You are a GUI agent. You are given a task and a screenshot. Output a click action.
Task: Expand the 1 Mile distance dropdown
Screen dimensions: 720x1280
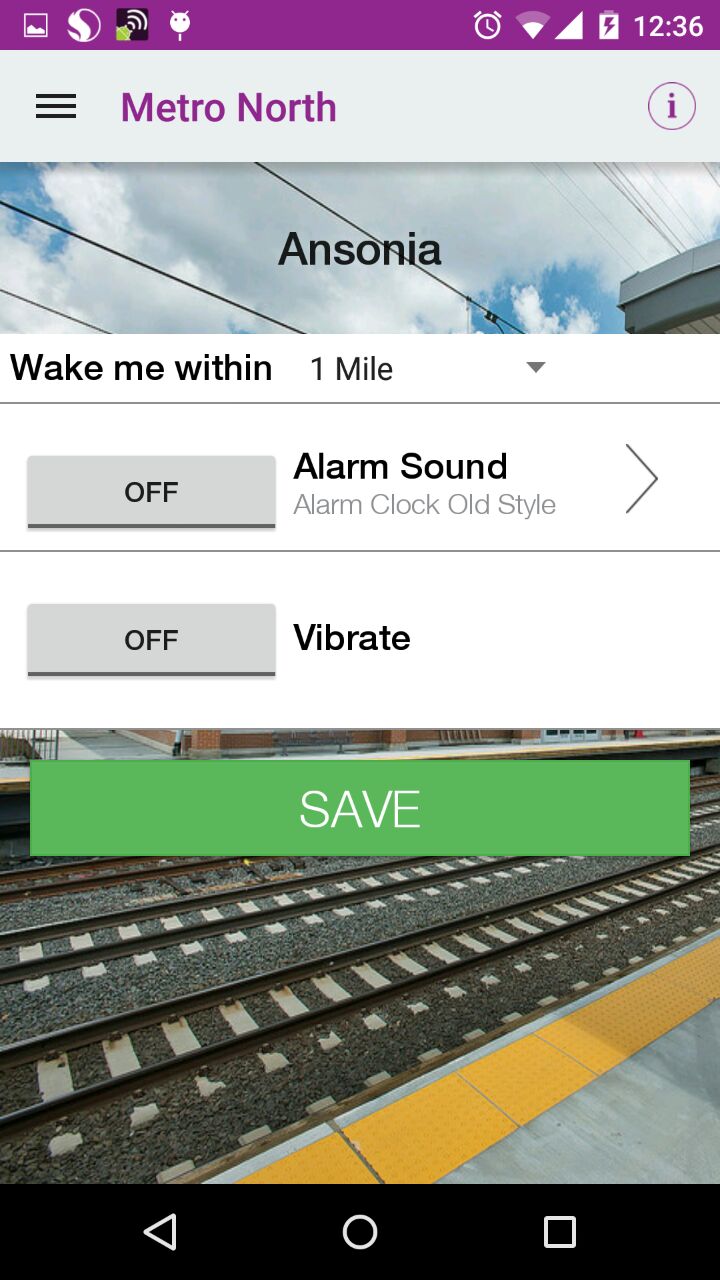pyautogui.click(x=428, y=369)
